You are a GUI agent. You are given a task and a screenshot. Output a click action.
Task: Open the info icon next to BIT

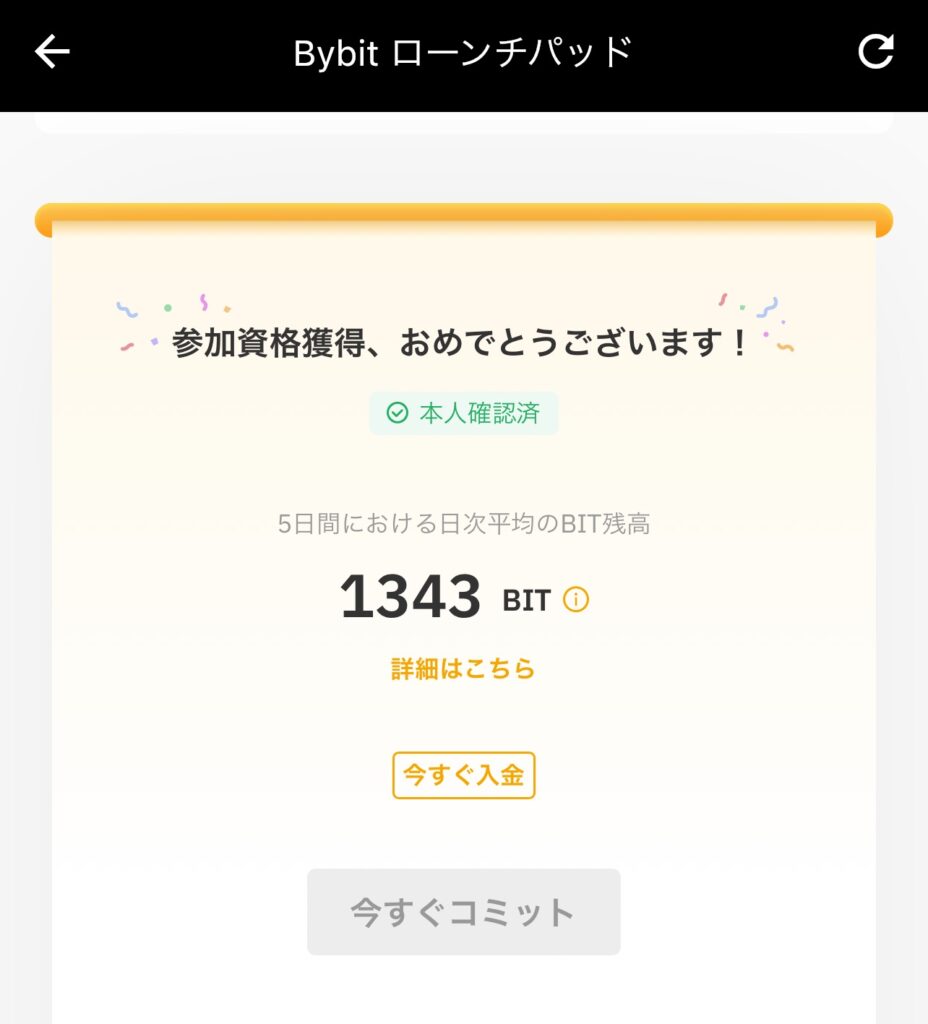[x=576, y=599]
